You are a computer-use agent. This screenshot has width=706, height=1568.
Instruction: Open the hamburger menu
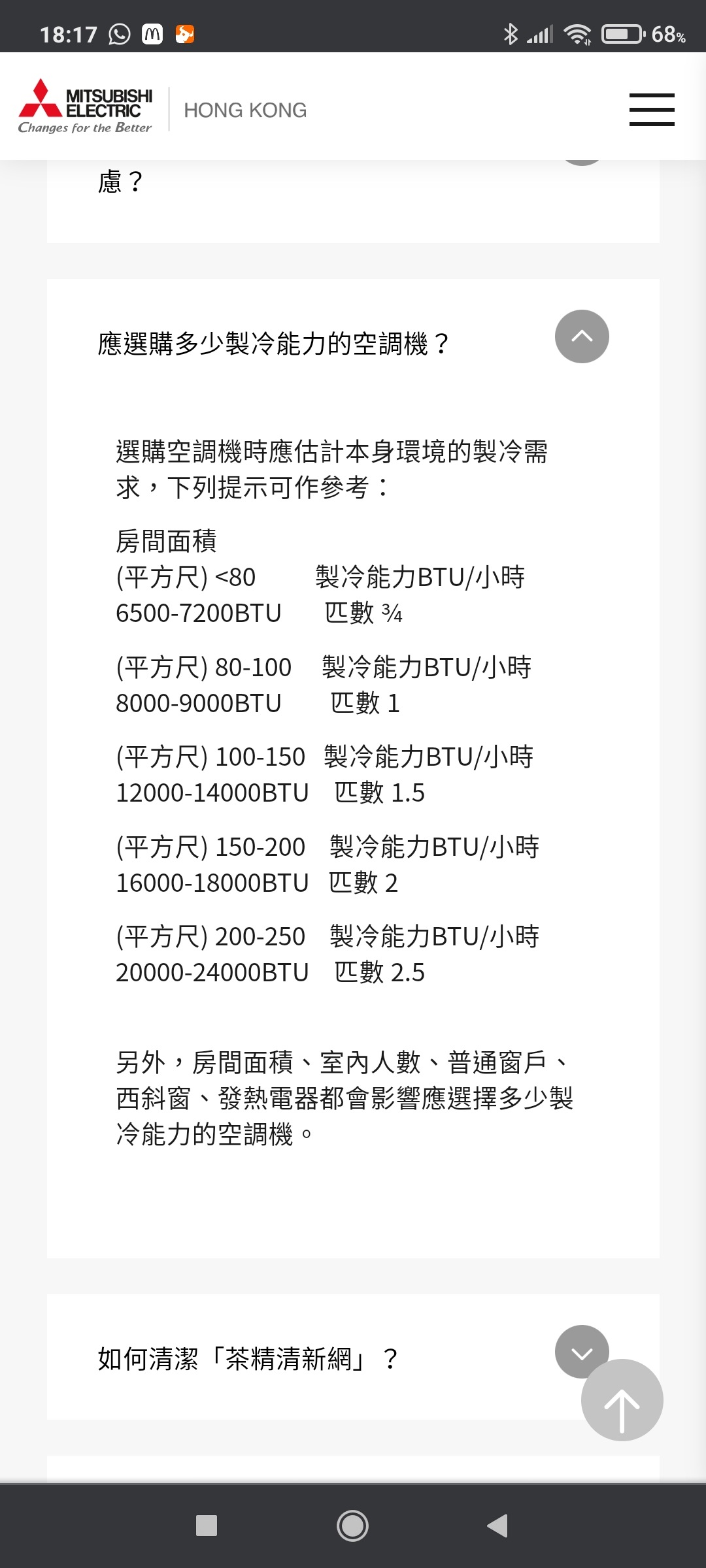tap(652, 109)
